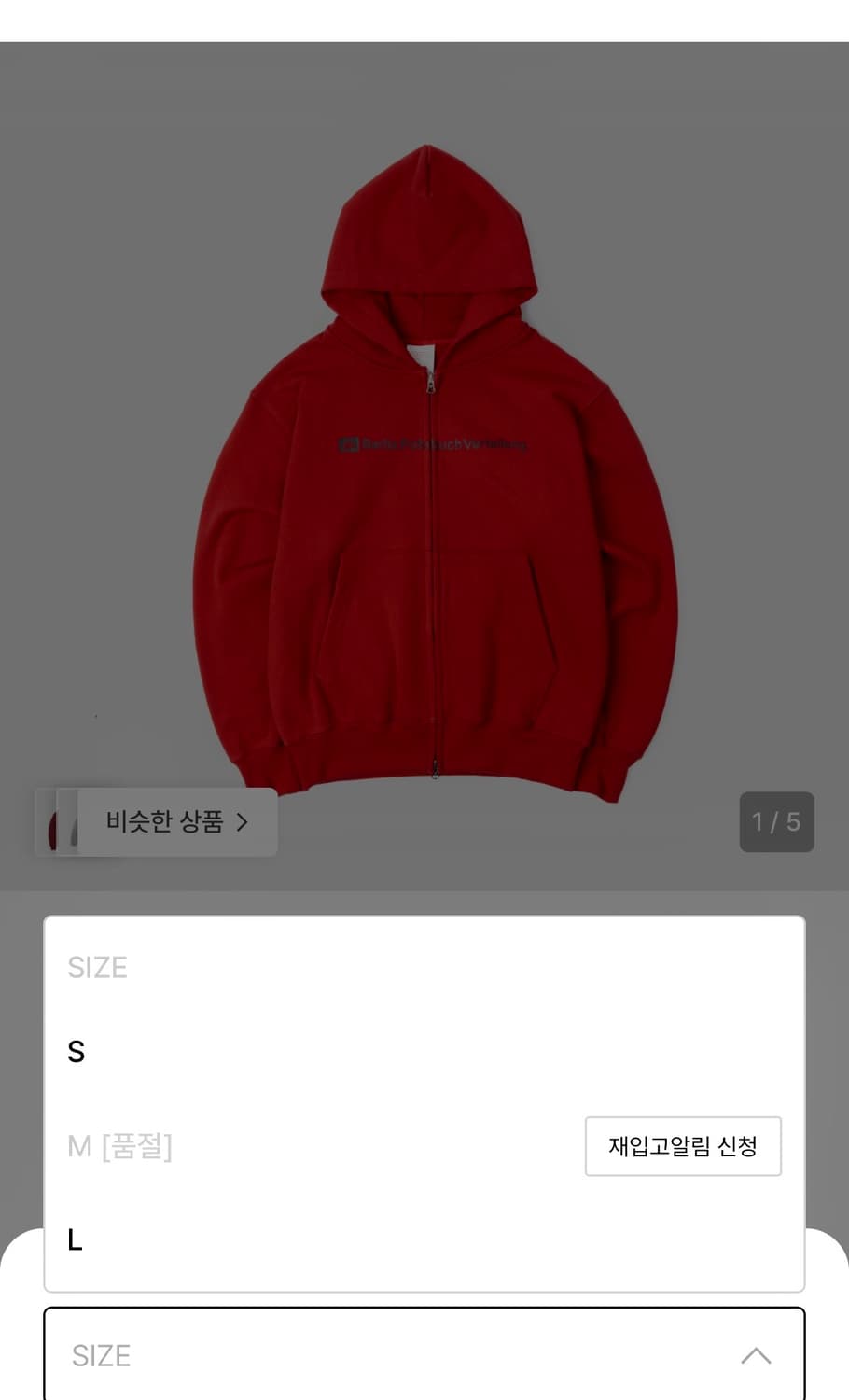
Task: Tap the SIZE heading inside the sheet
Action: coord(97,967)
